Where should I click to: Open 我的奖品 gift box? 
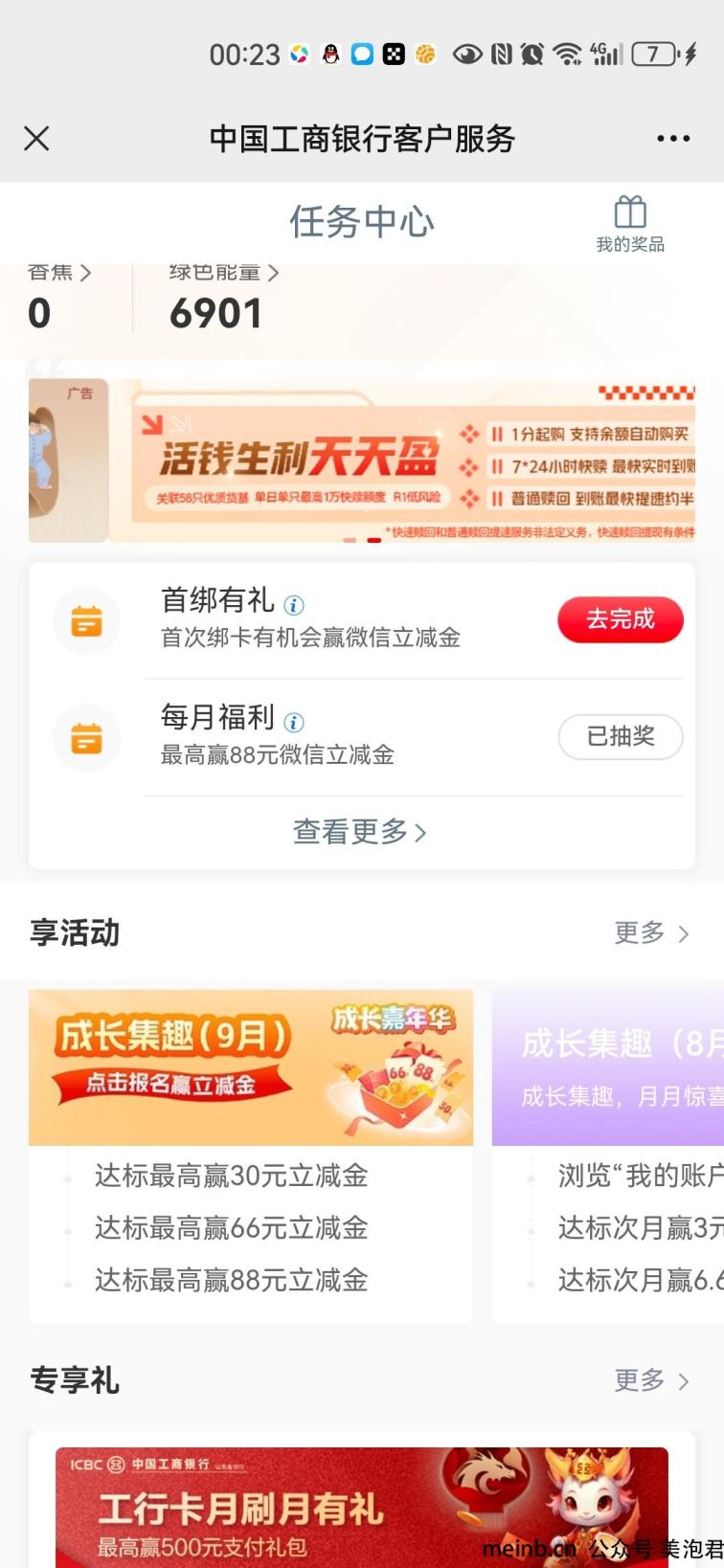pyautogui.click(x=630, y=224)
